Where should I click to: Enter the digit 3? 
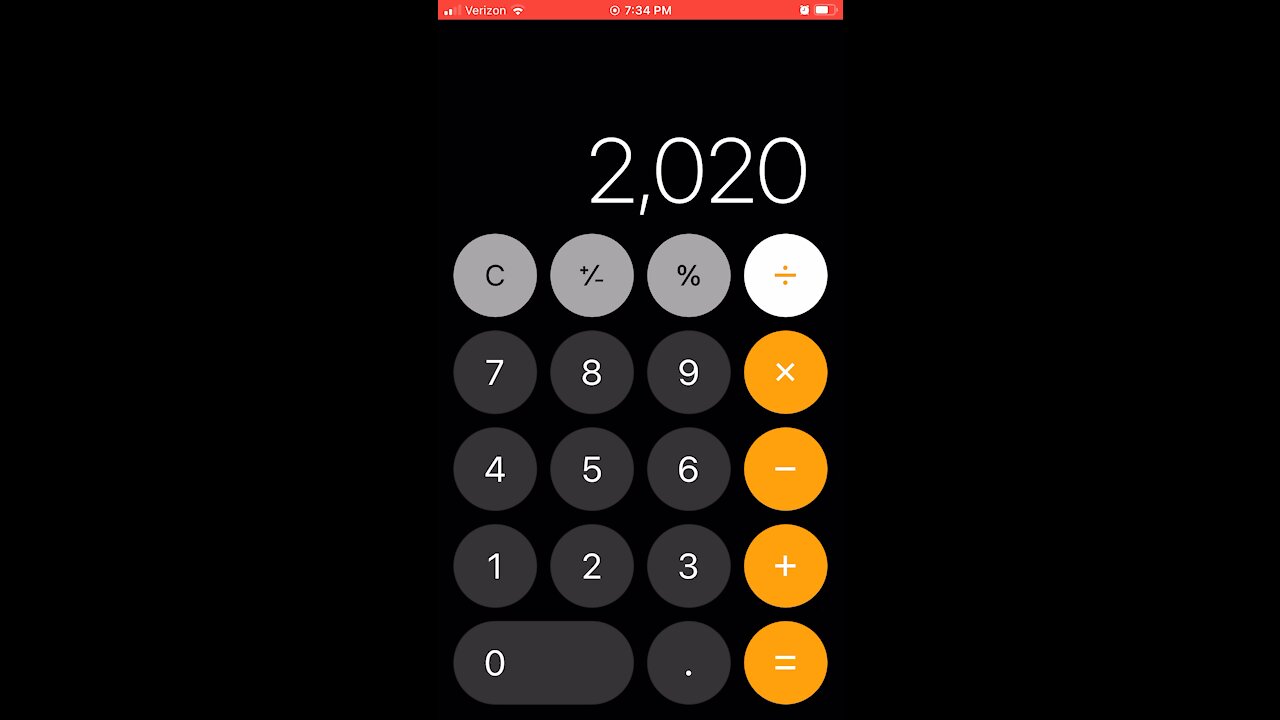688,566
